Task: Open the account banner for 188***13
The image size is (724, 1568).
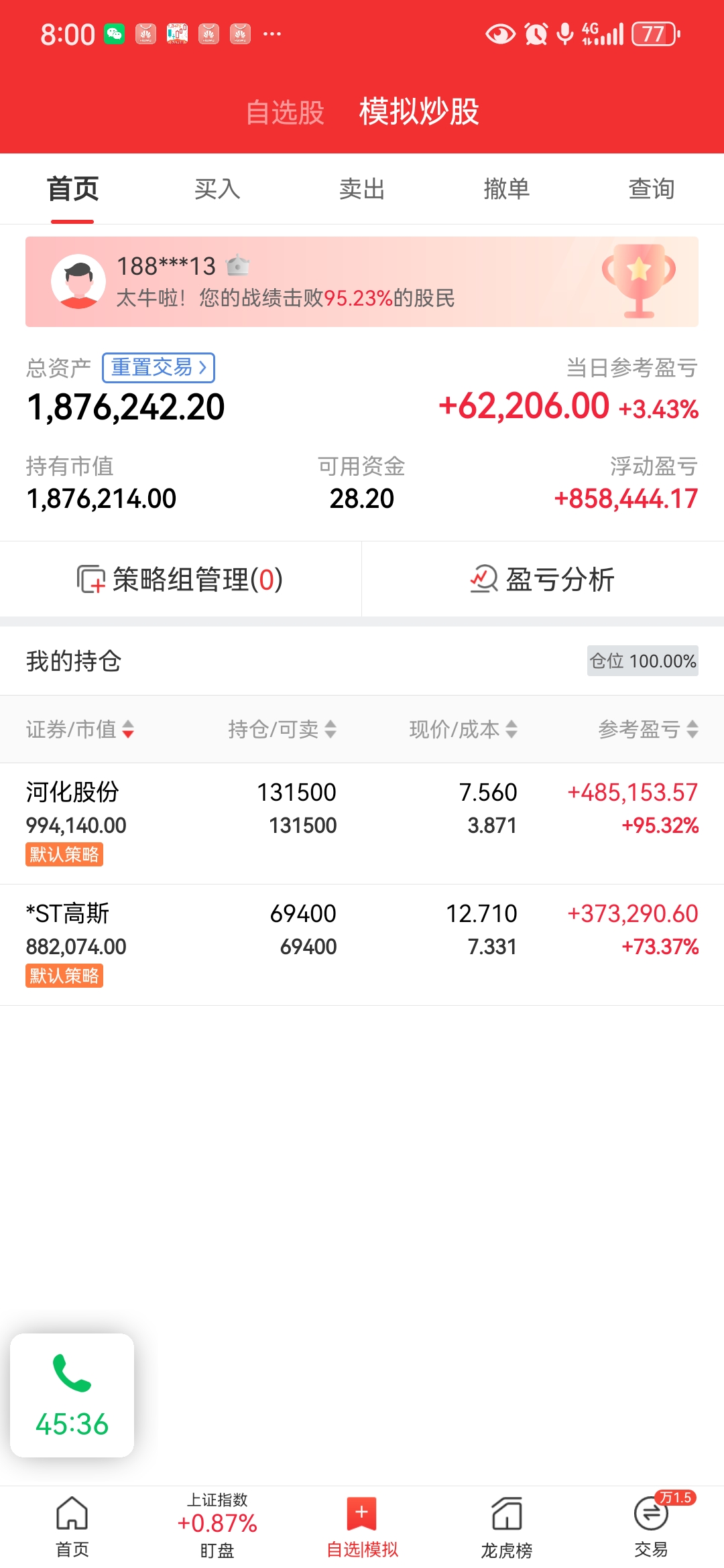Action: coord(362,281)
